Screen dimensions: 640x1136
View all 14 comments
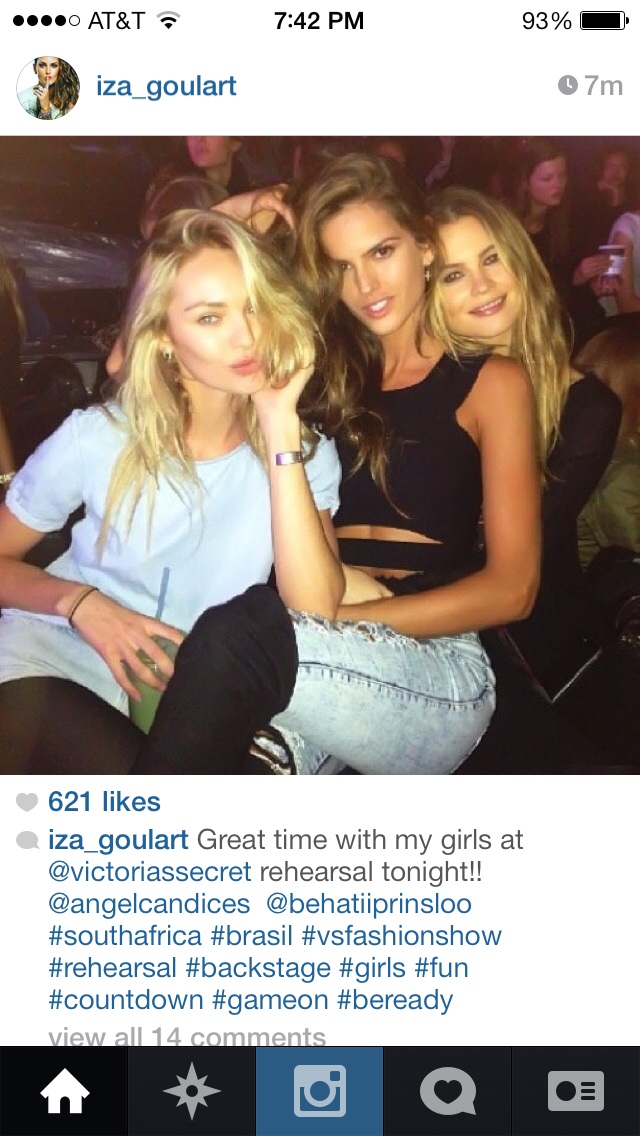coord(187,1036)
